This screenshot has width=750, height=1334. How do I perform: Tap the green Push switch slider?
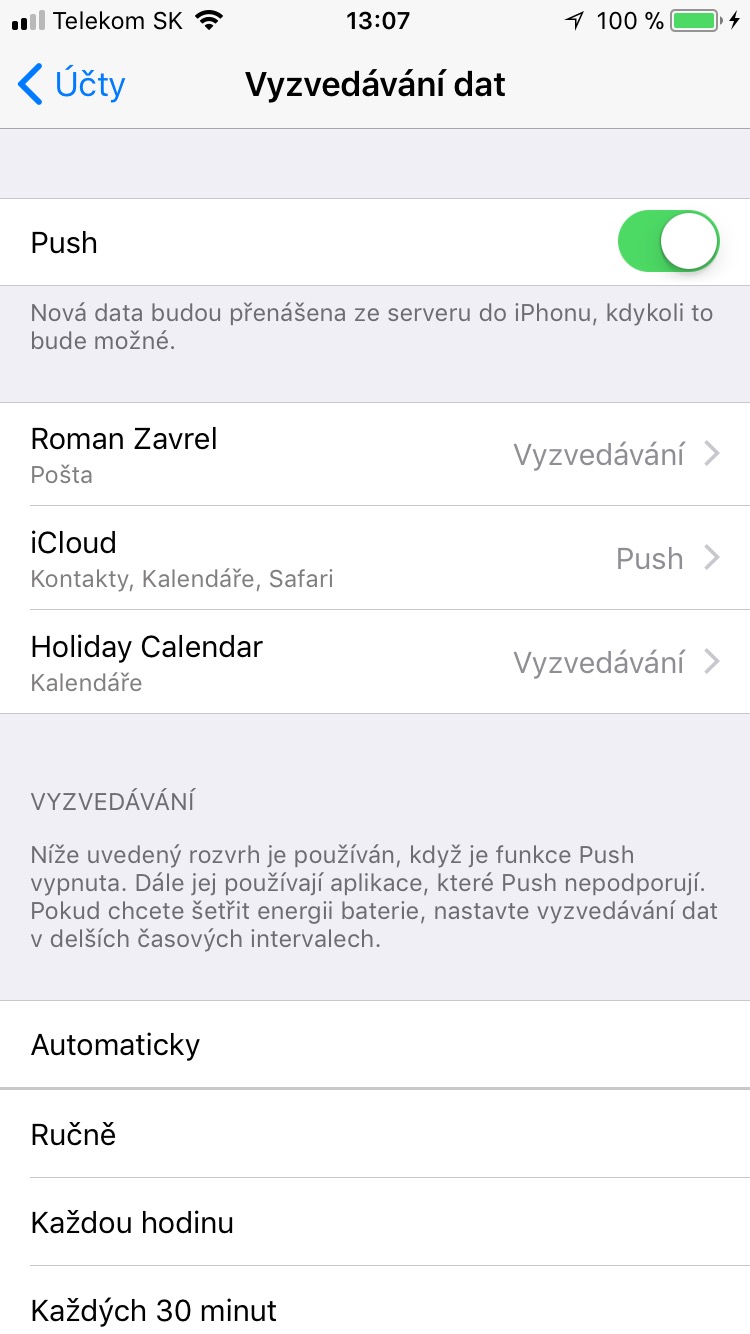(x=667, y=242)
